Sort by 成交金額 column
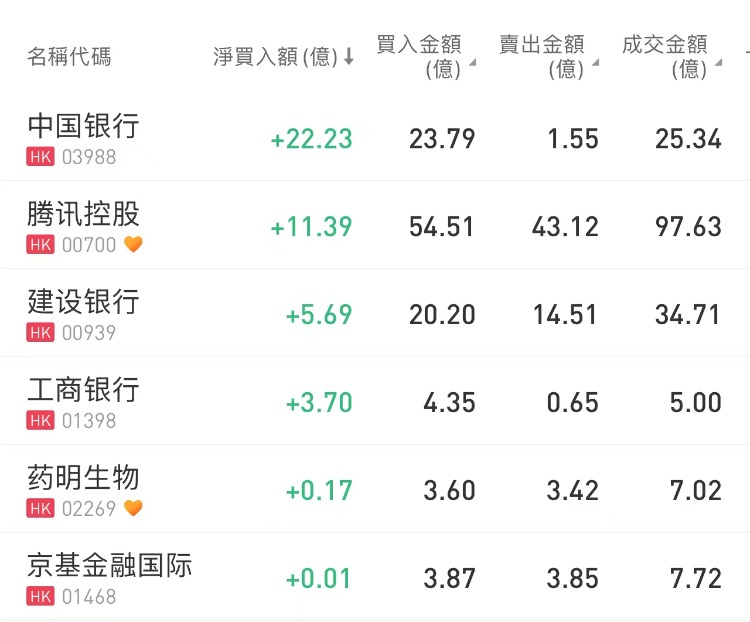750x622 pixels. pyautogui.click(x=671, y=56)
